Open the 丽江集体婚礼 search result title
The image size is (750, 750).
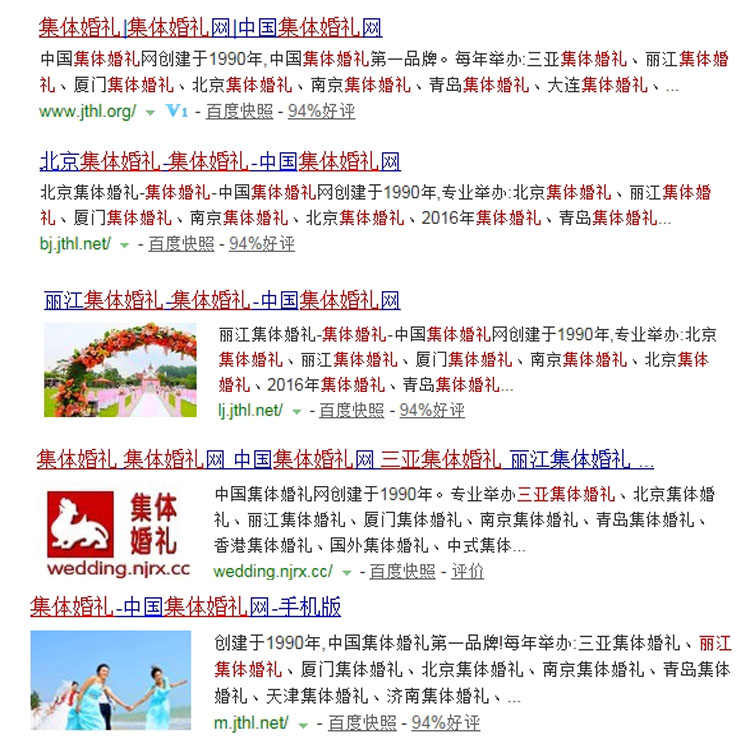click(x=222, y=300)
